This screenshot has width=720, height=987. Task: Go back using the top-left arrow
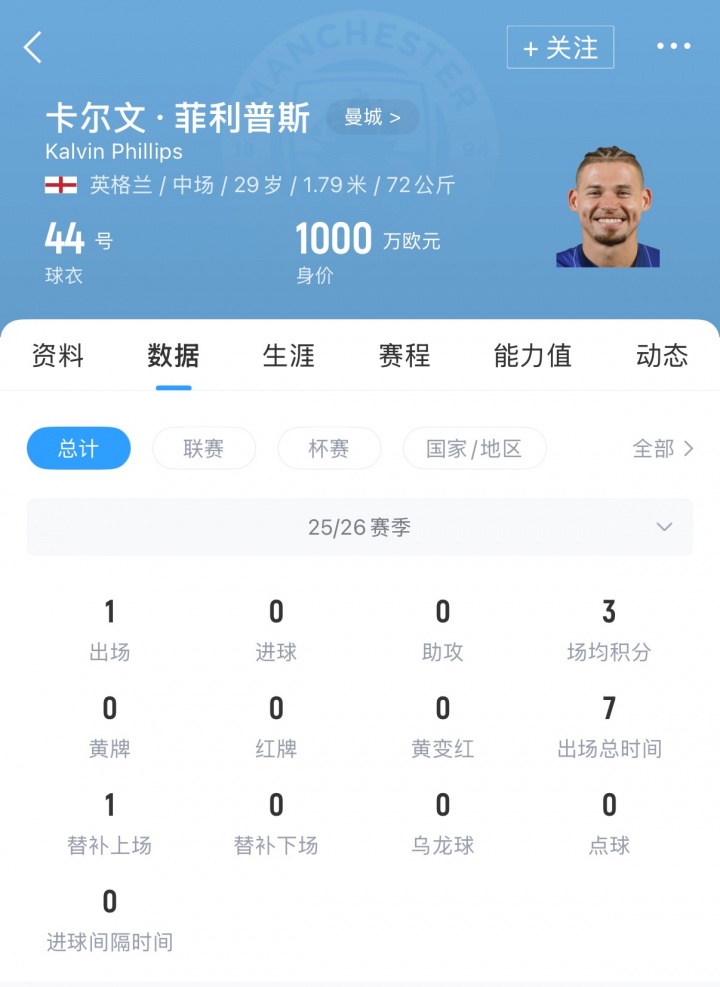tap(34, 47)
